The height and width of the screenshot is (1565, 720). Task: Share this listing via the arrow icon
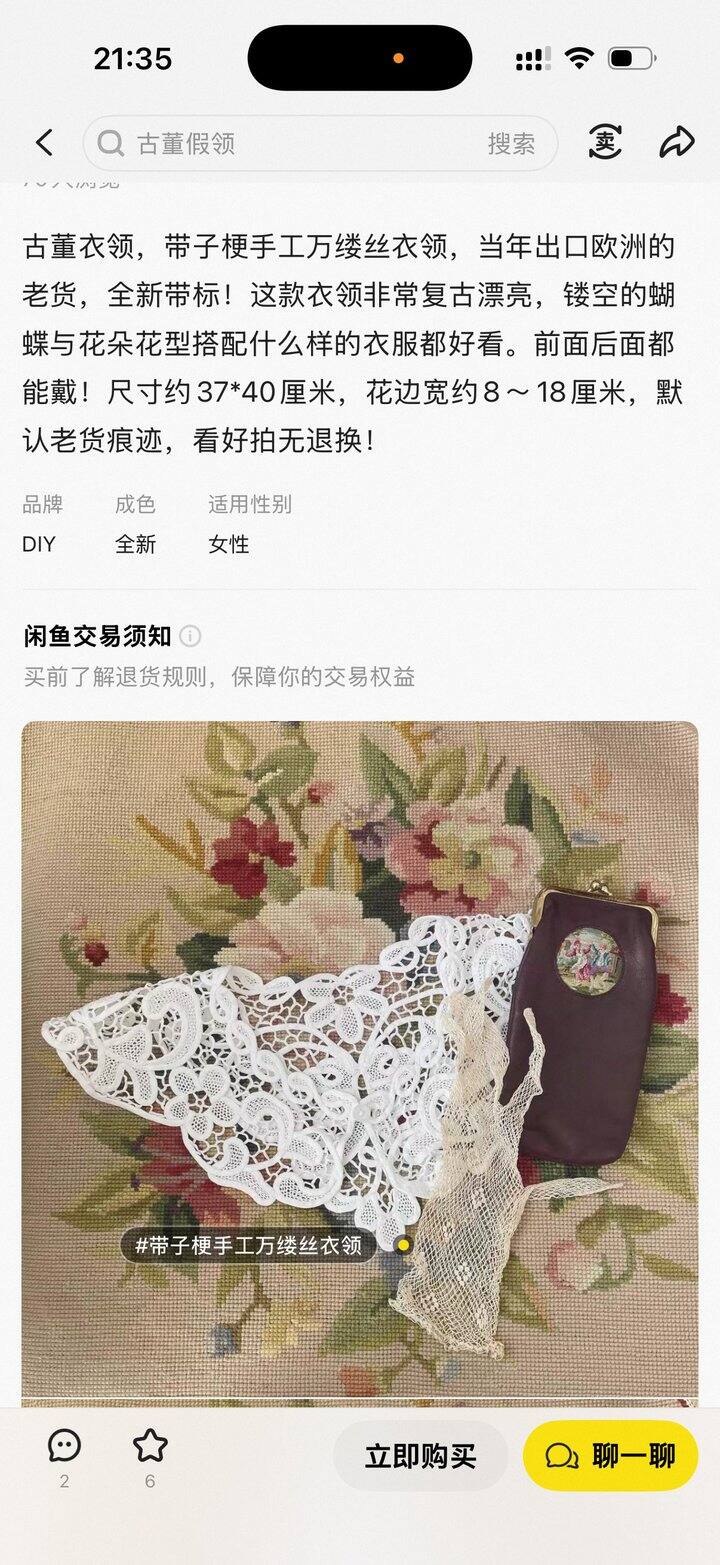[x=677, y=143]
